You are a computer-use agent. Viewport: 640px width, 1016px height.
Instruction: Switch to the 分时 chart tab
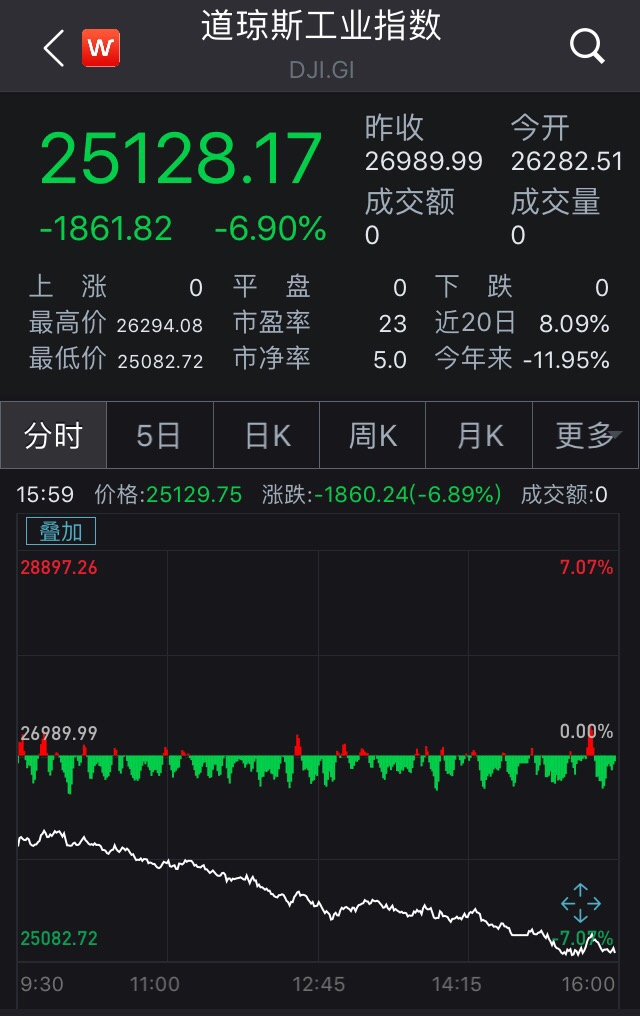(x=54, y=436)
